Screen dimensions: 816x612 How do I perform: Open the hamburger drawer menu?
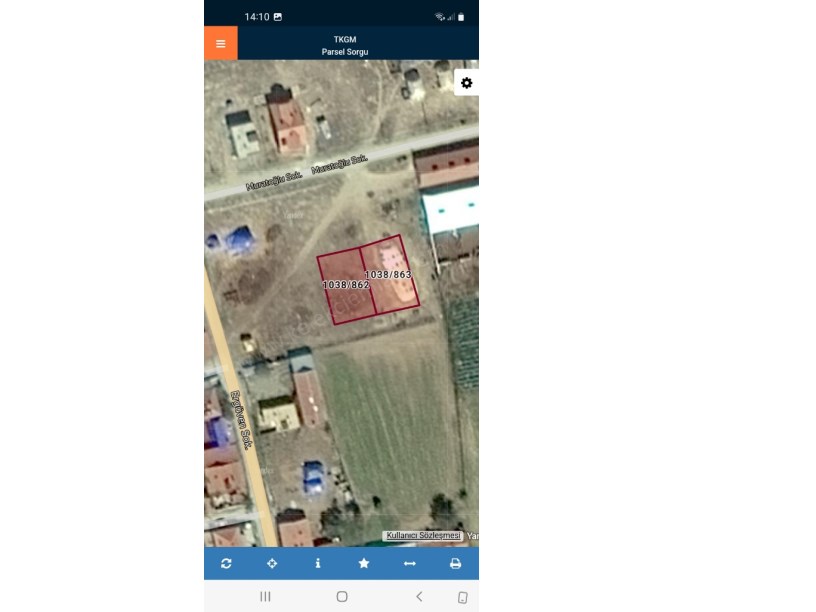[x=221, y=43]
